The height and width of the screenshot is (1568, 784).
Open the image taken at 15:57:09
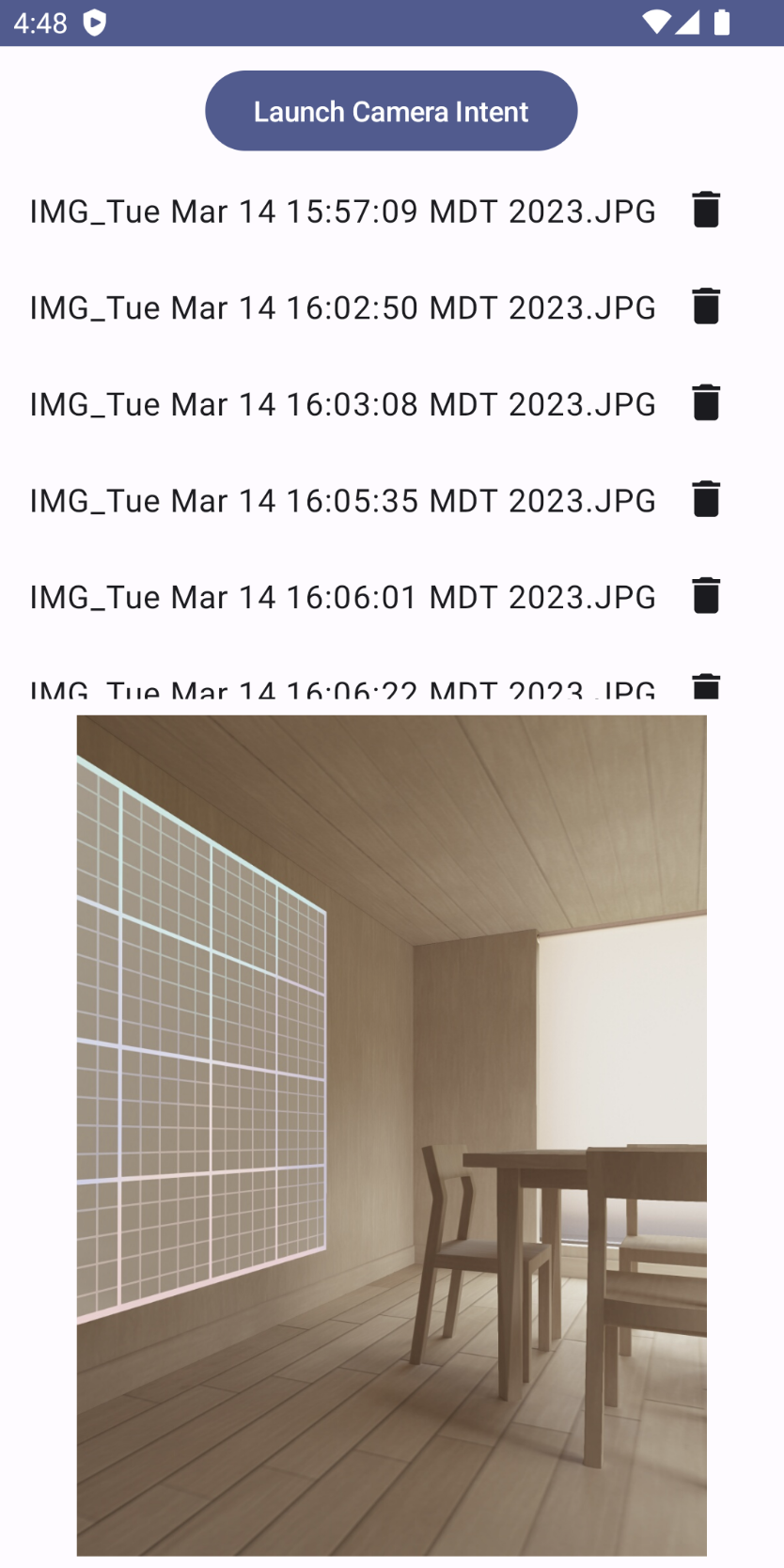[x=342, y=212]
